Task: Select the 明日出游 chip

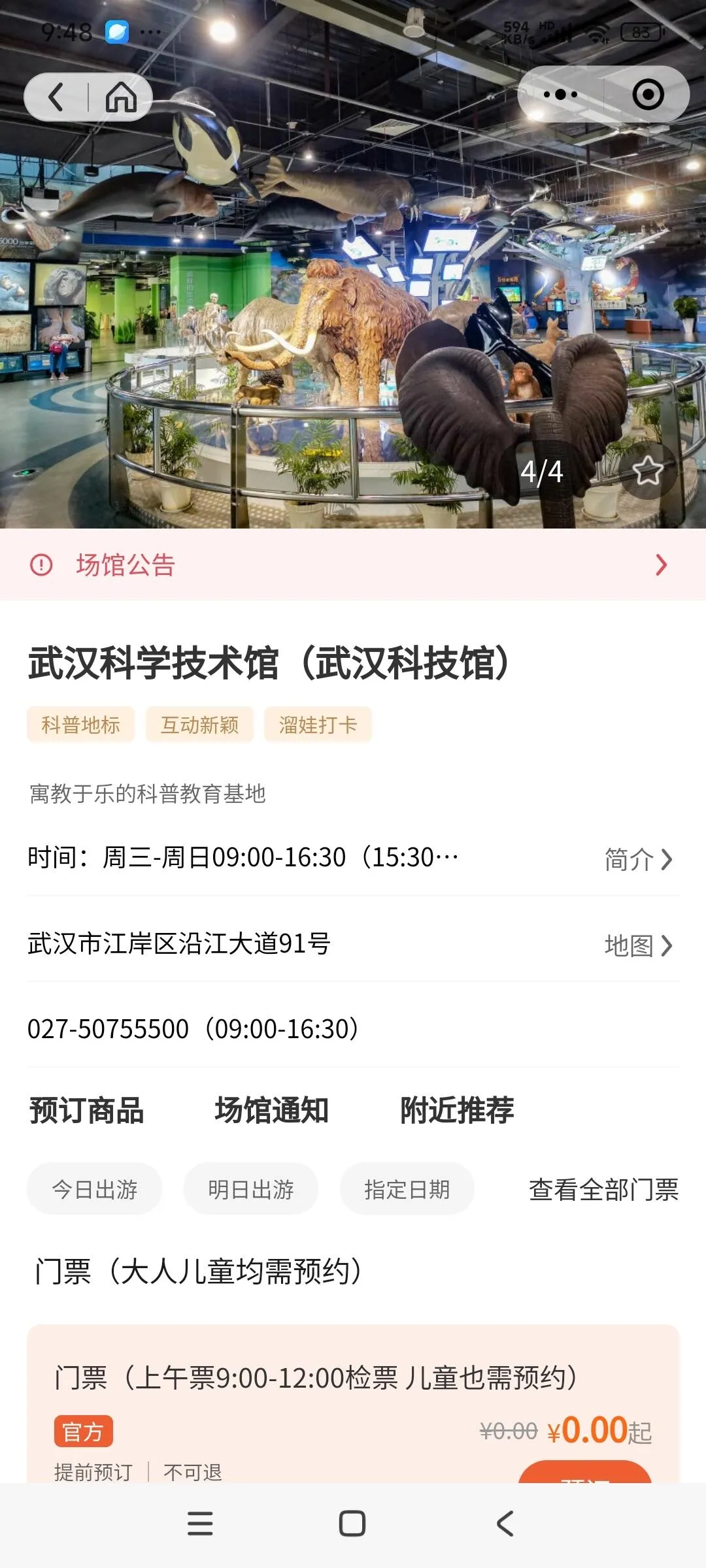Action: point(250,1189)
